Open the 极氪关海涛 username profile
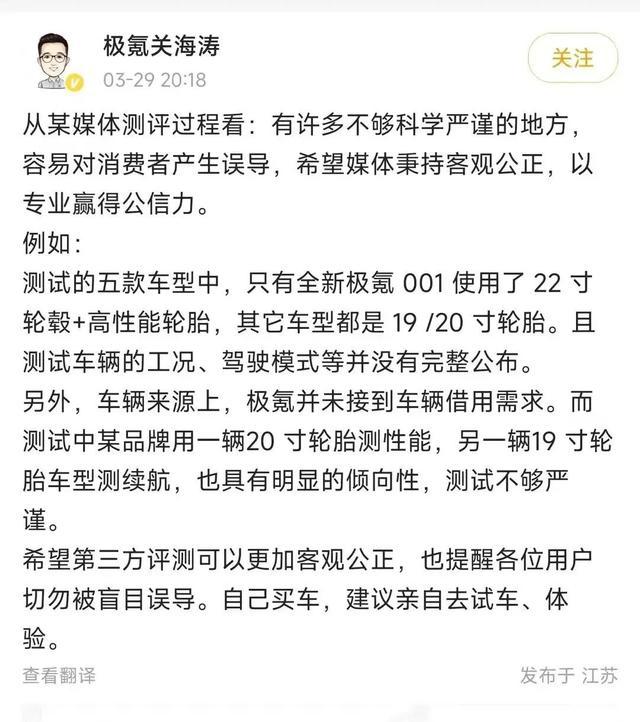The width and height of the screenshot is (640, 722). pyautogui.click(x=161, y=45)
